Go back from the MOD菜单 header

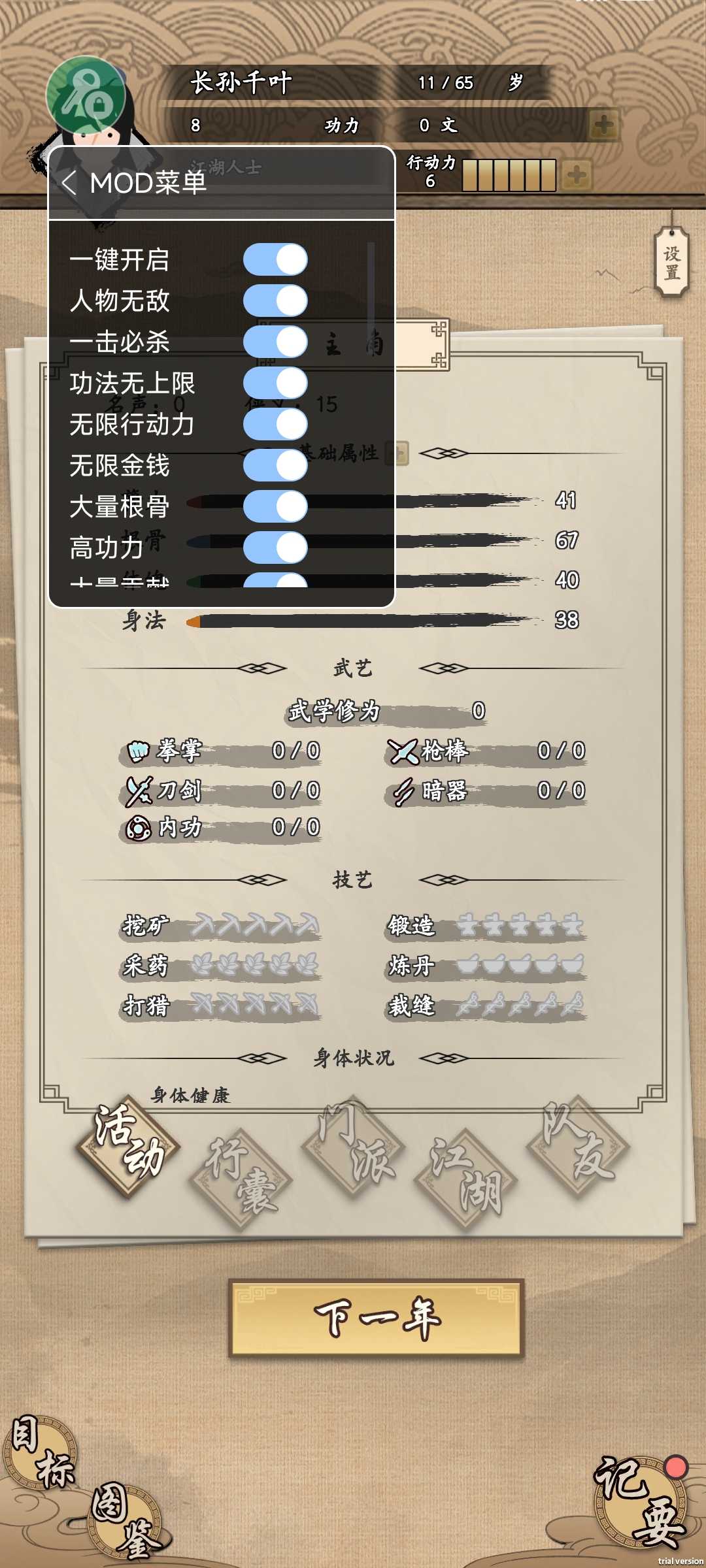pos(69,183)
